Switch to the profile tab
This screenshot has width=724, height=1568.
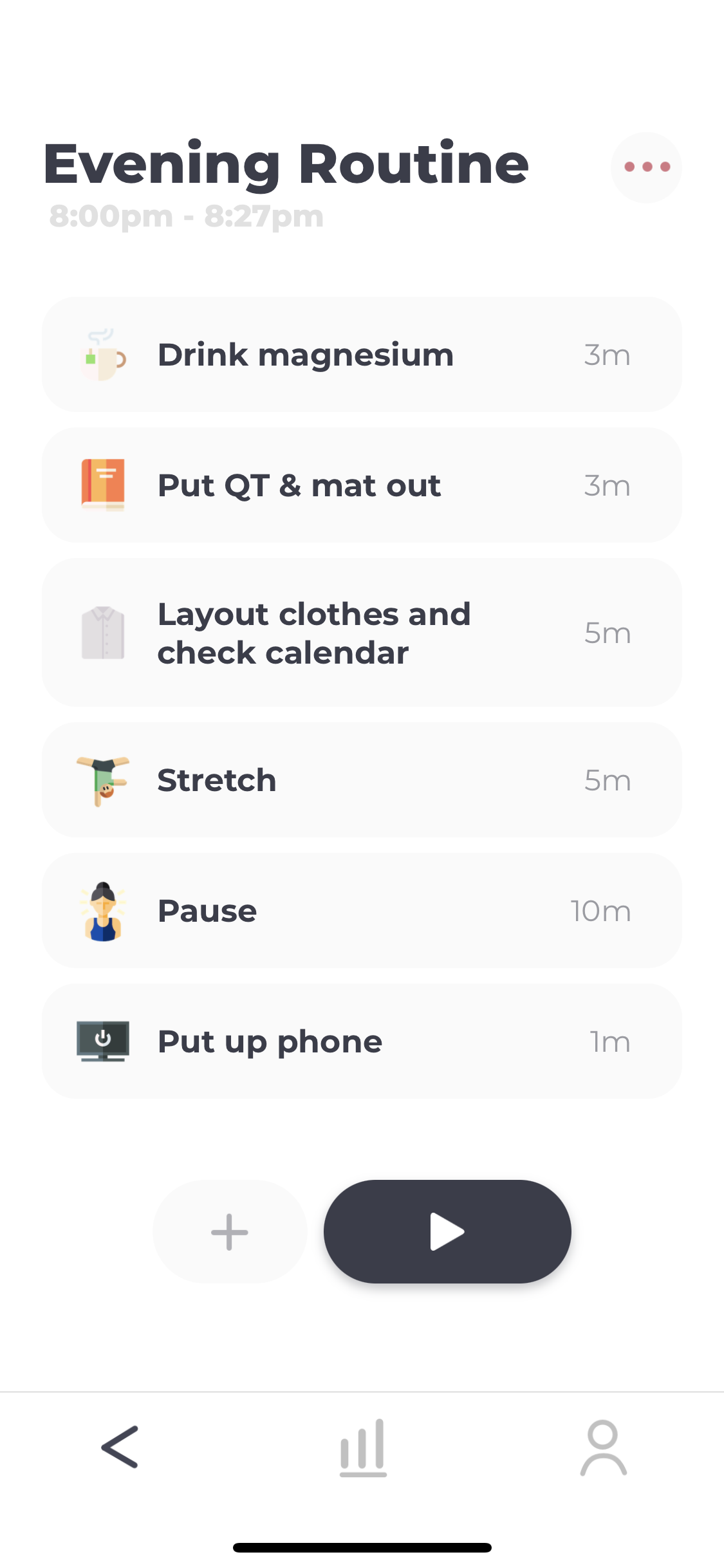tap(603, 1448)
